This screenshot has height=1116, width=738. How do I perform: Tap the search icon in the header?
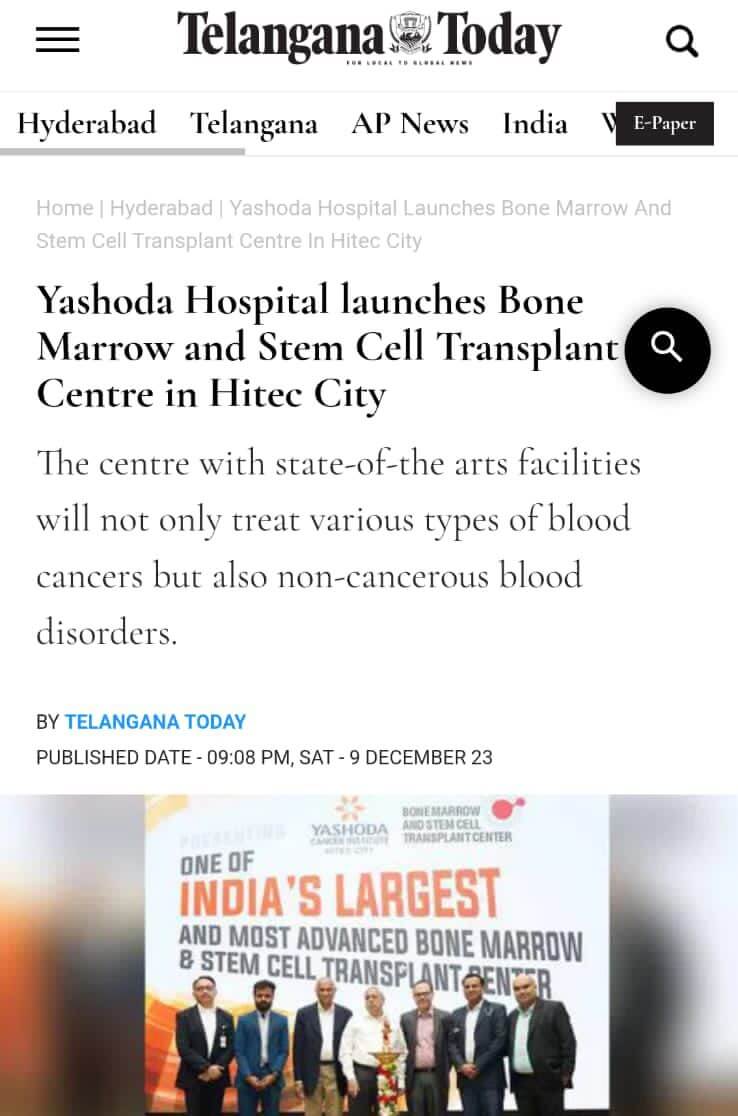click(x=682, y=41)
